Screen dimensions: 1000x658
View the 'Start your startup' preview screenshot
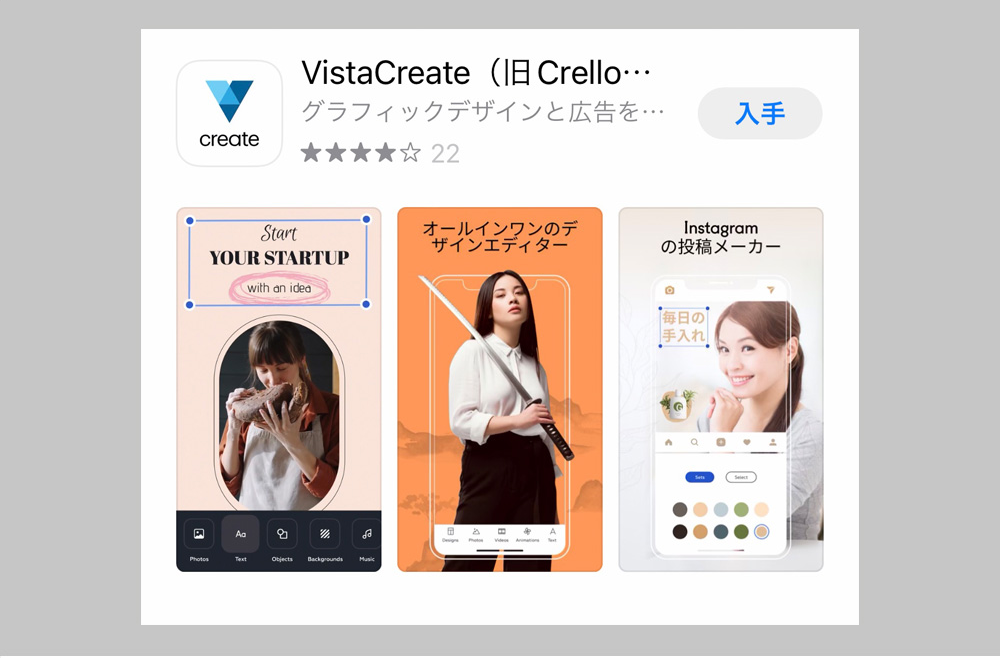(279, 389)
